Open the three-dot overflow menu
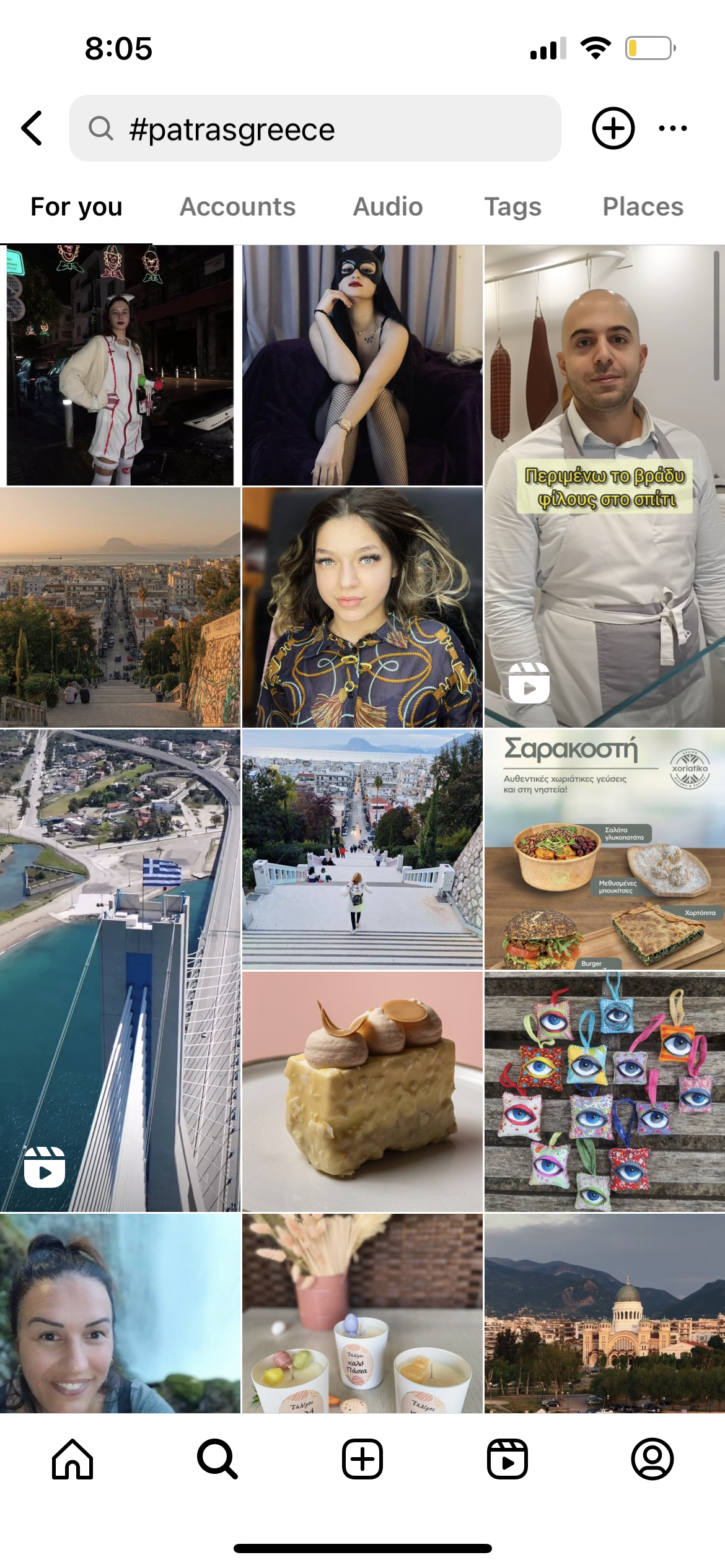The image size is (725, 1568). tap(672, 128)
